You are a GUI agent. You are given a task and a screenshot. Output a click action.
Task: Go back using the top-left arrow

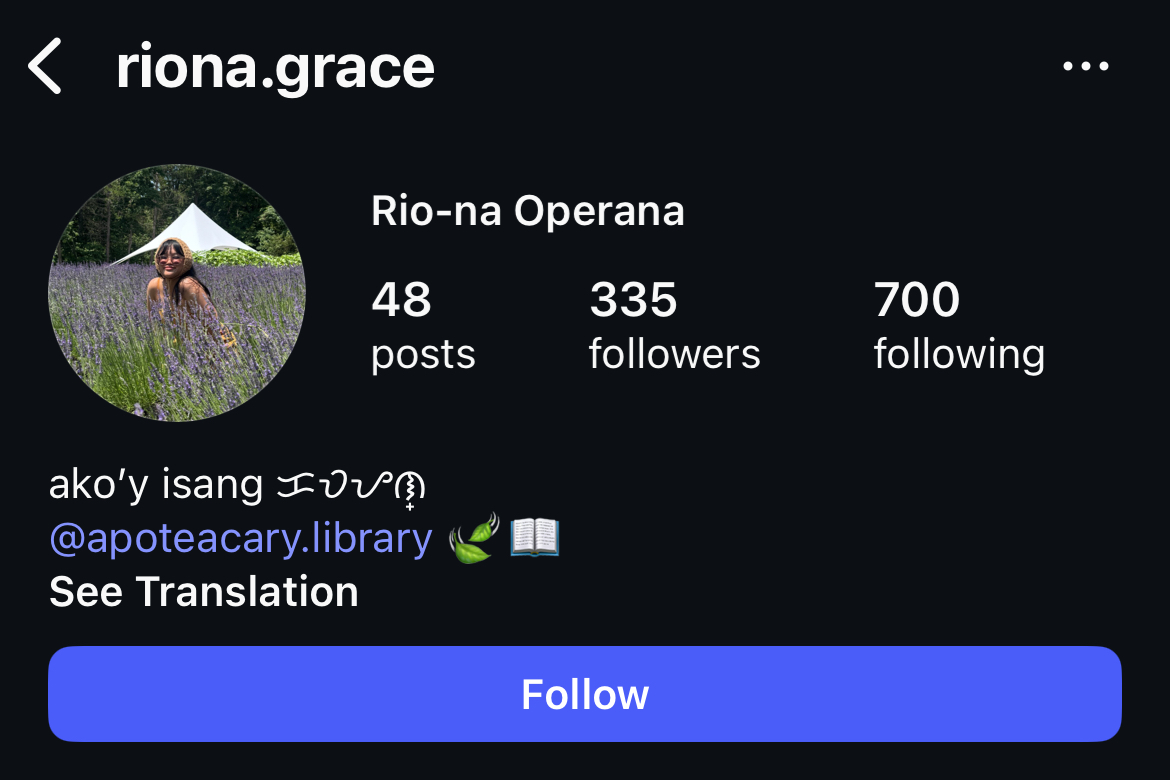(45, 67)
